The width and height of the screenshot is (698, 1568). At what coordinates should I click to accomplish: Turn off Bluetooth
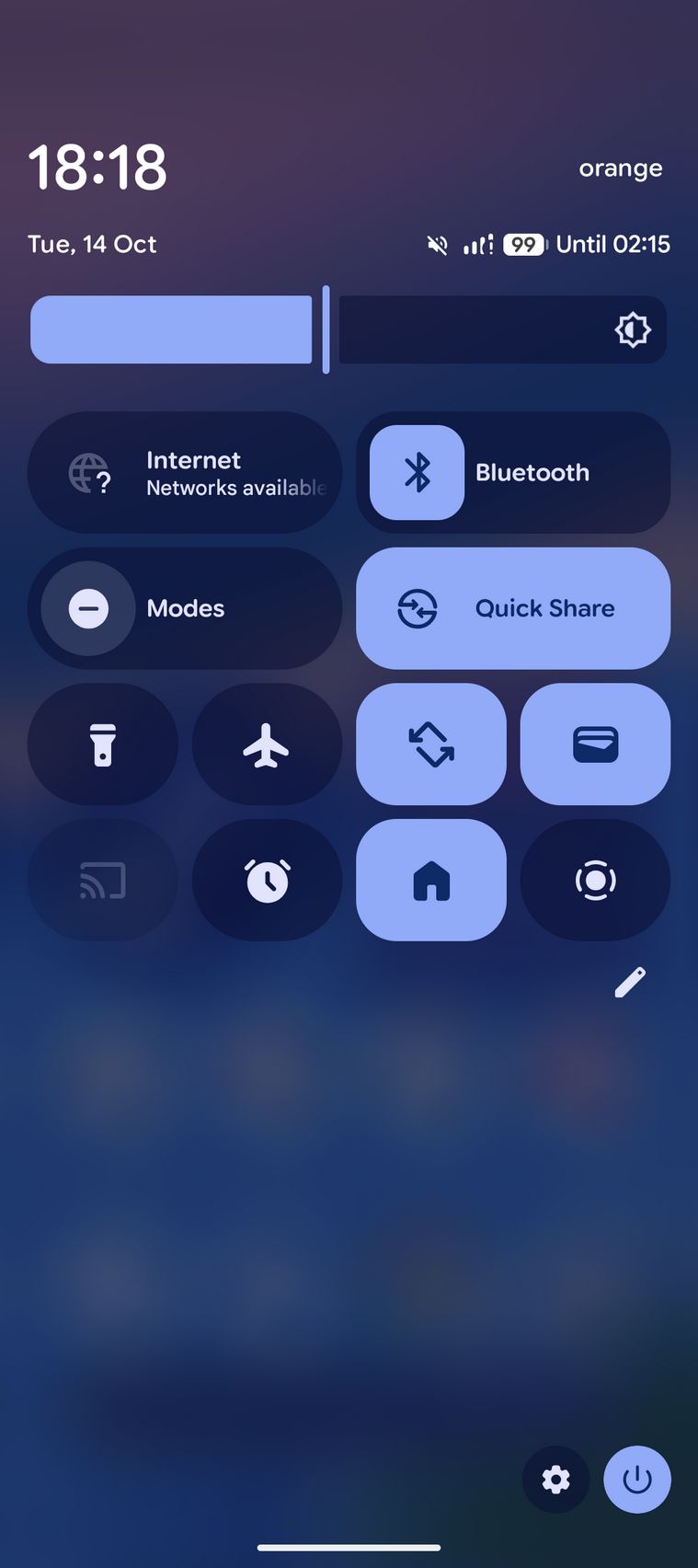click(x=418, y=473)
